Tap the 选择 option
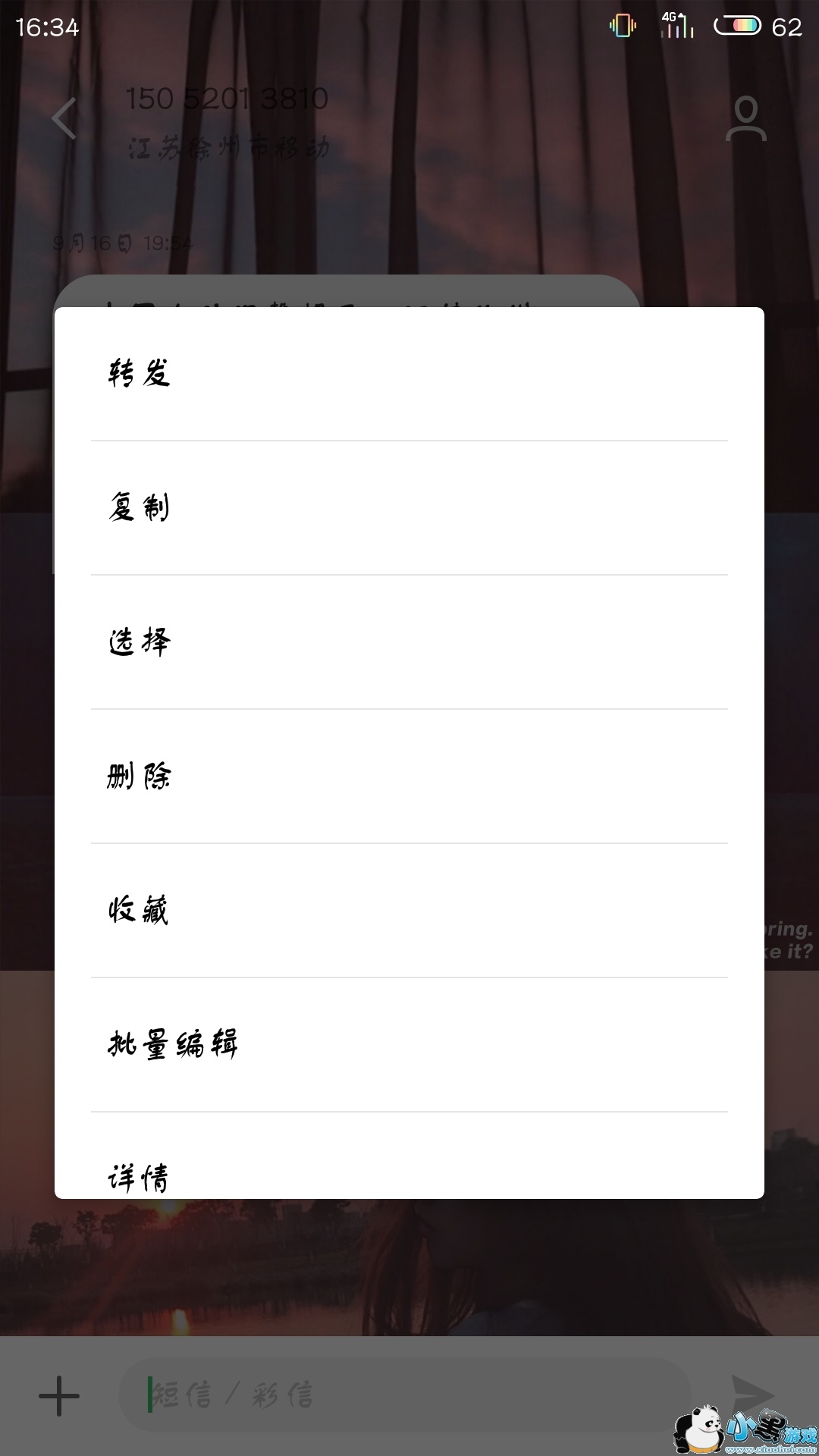The image size is (819, 1456). tap(409, 642)
